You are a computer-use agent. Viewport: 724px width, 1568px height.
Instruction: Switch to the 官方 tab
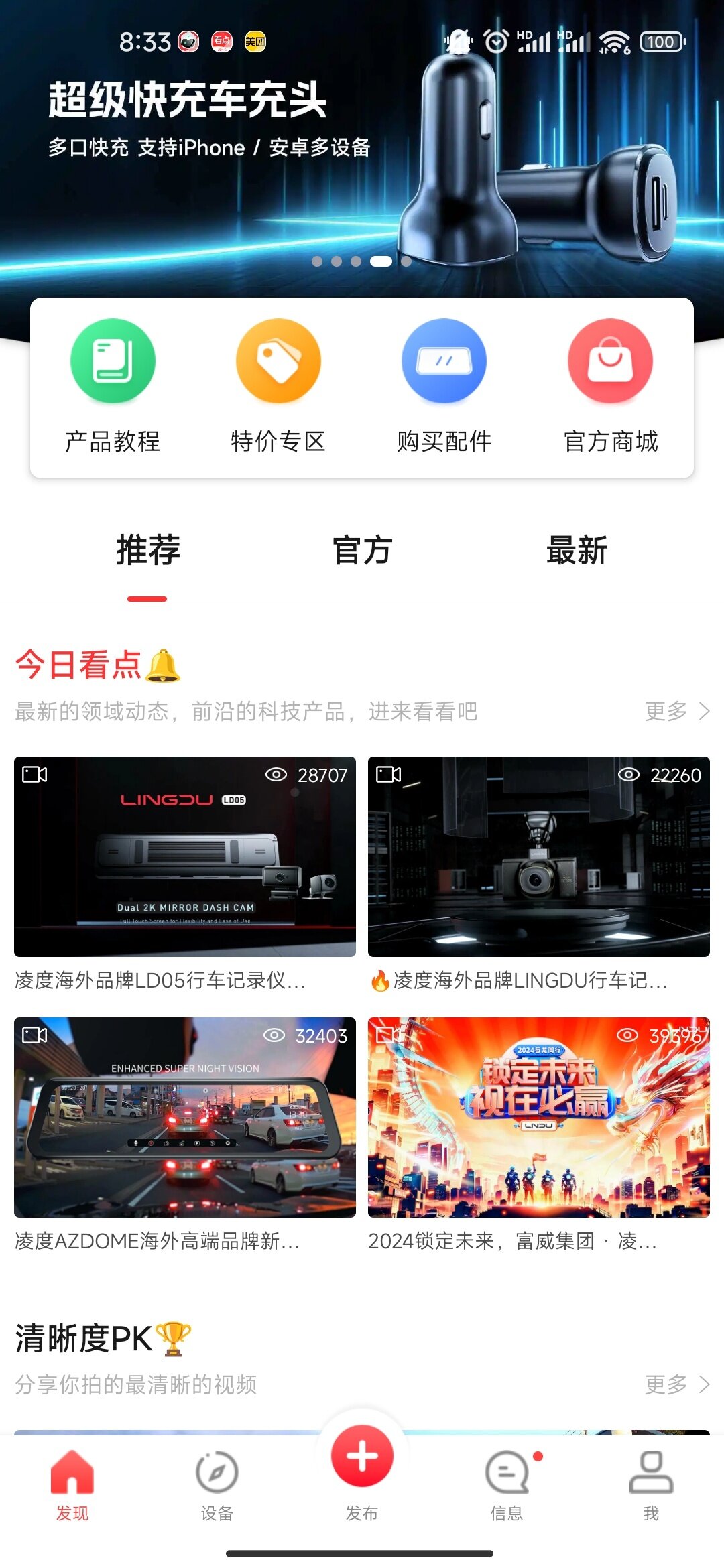[x=362, y=551]
